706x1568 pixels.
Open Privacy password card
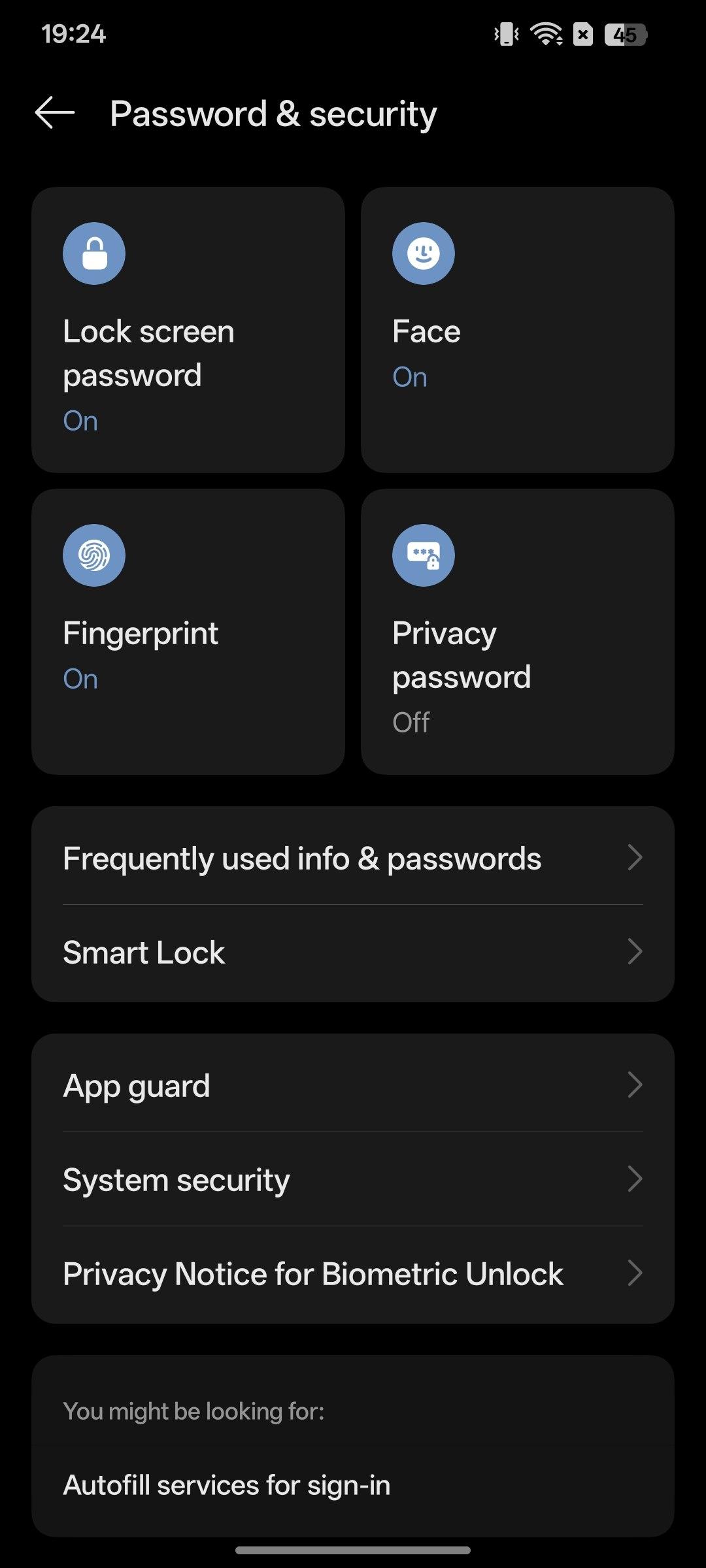[x=517, y=632]
